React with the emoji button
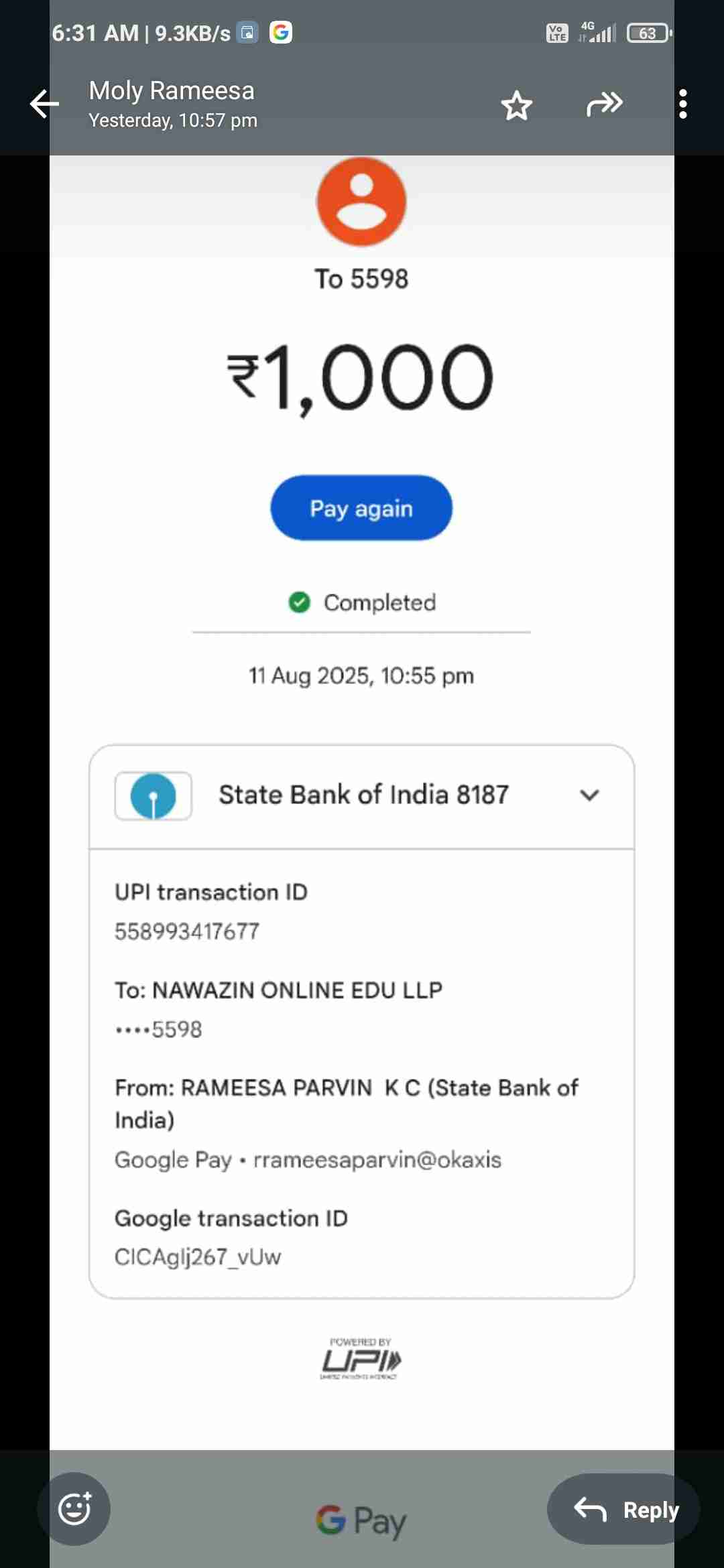 pyautogui.click(x=74, y=1509)
